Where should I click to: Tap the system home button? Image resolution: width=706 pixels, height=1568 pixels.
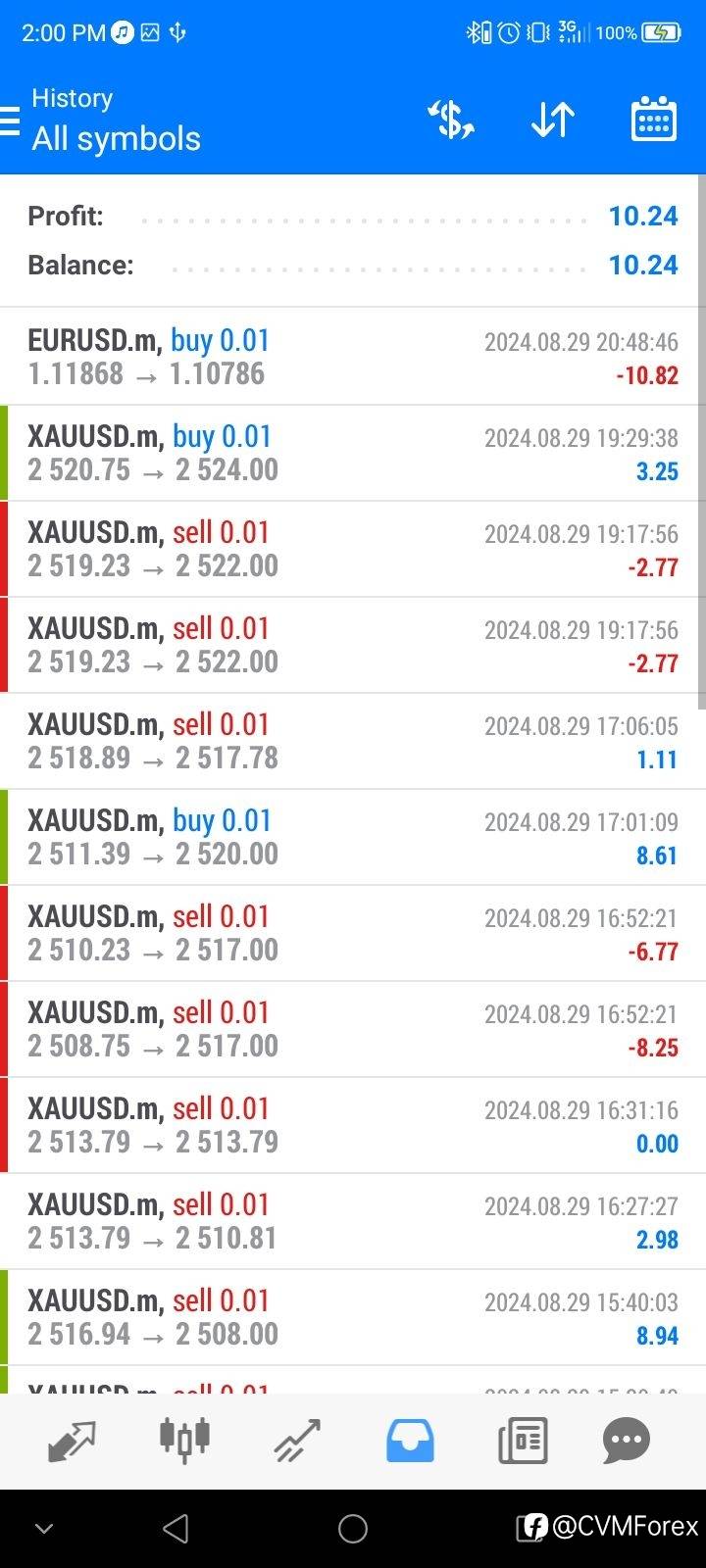pos(352,1528)
